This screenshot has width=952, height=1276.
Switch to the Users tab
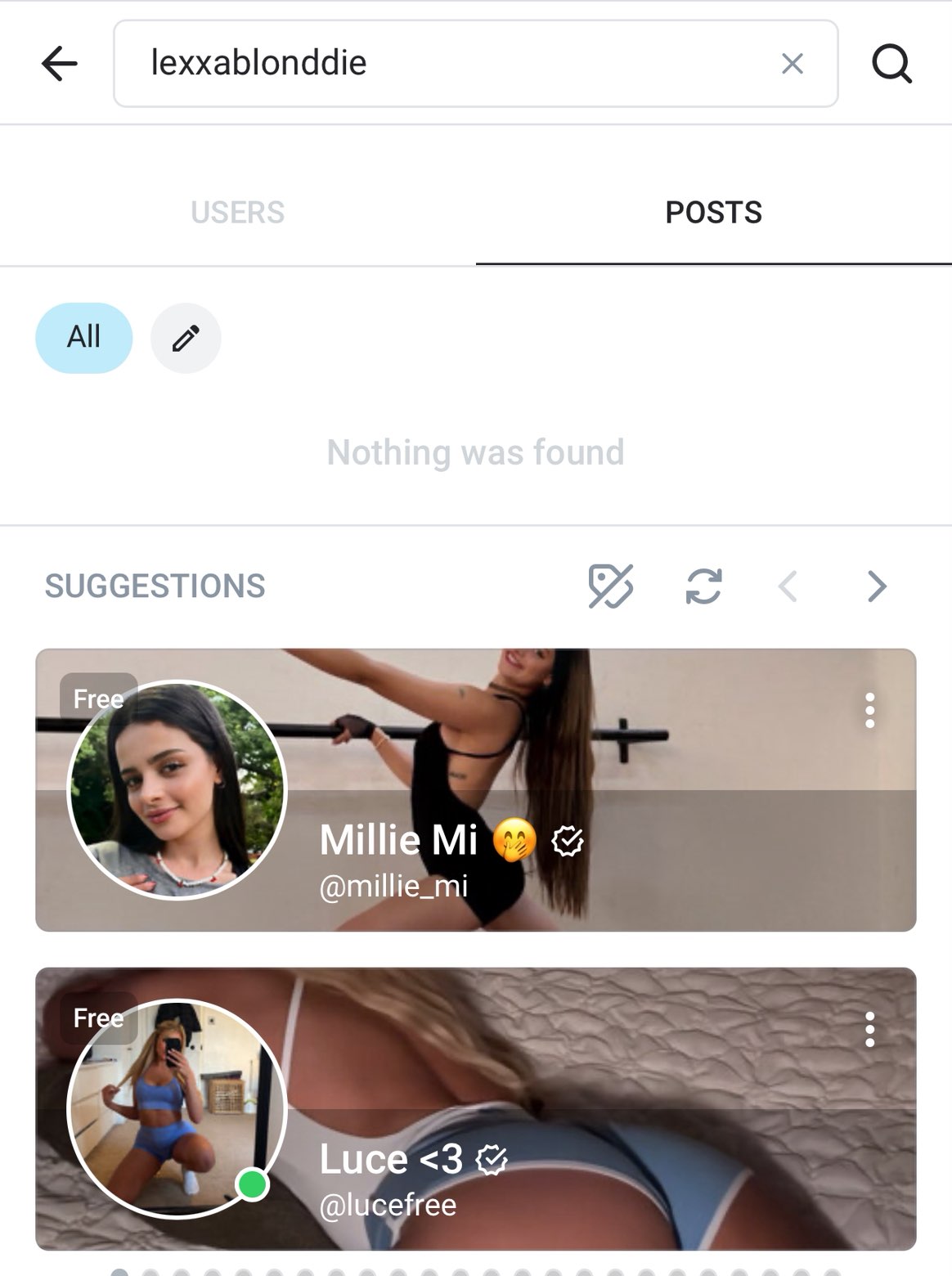[x=237, y=213]
